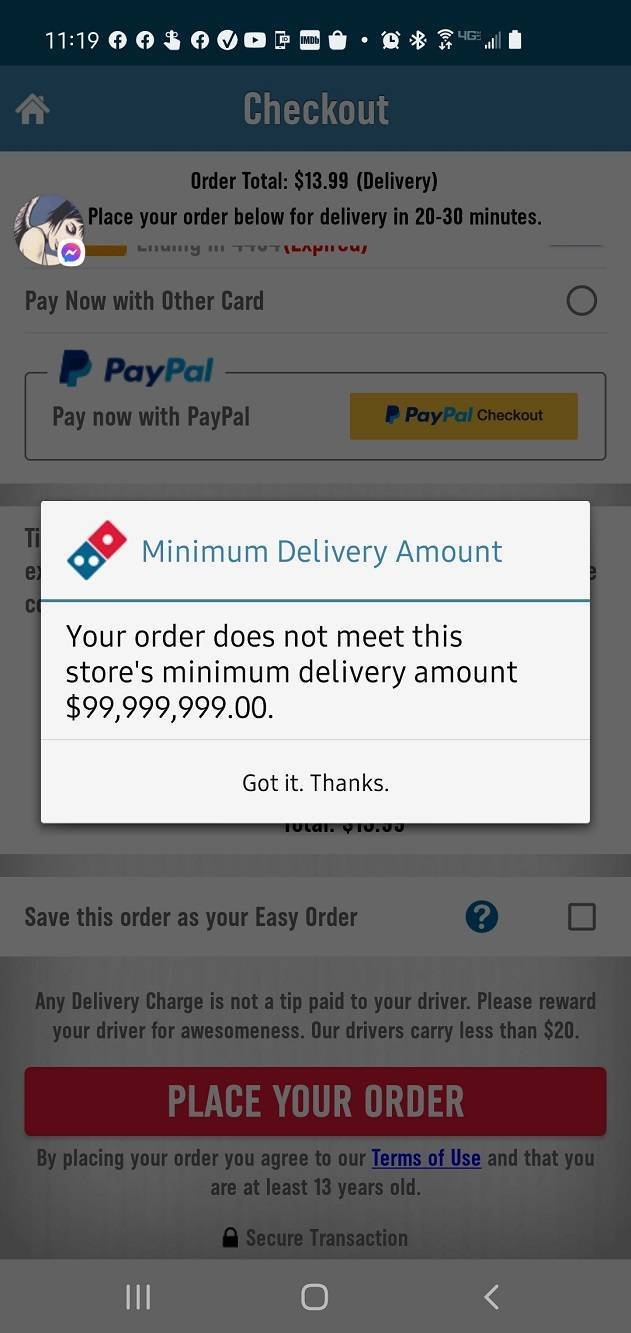This screenshot has height=1333, width=631.
Task: Go back using system back button
Action: pyautogui.click(x=491, y=1297)
